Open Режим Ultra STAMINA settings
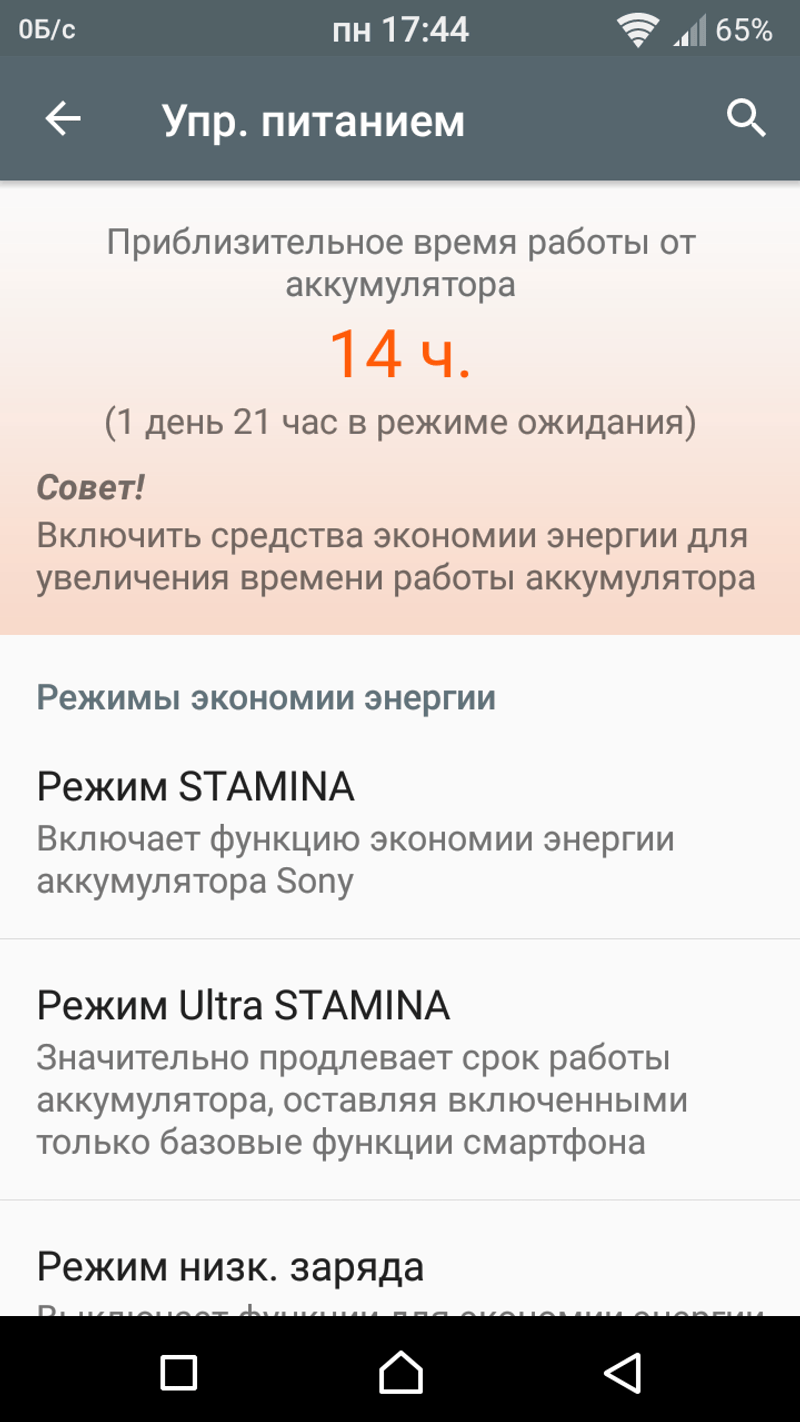The height and width of the screenshot is (1422, 800). 400,1070
